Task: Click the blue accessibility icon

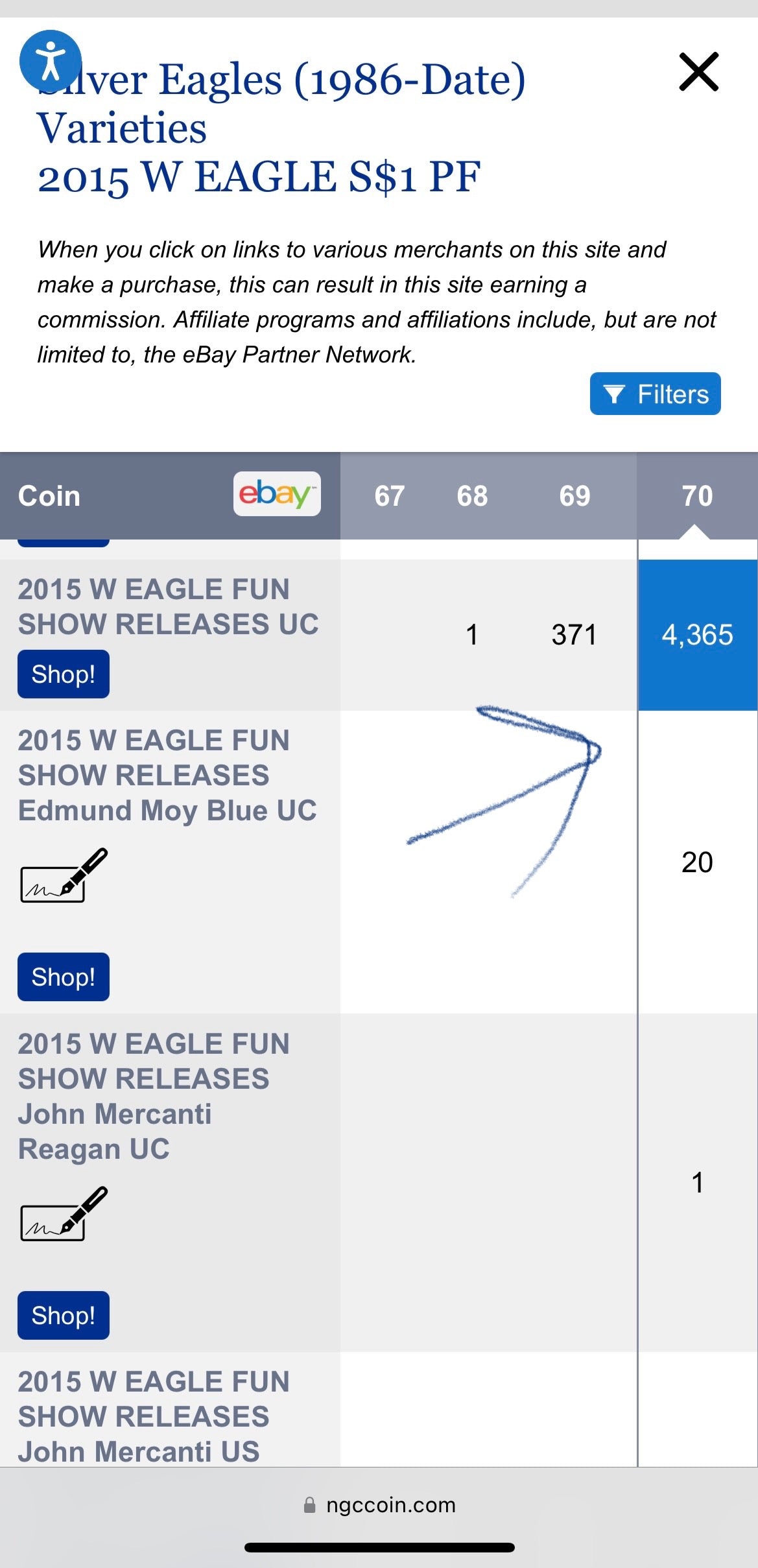Action: [51, 60]
